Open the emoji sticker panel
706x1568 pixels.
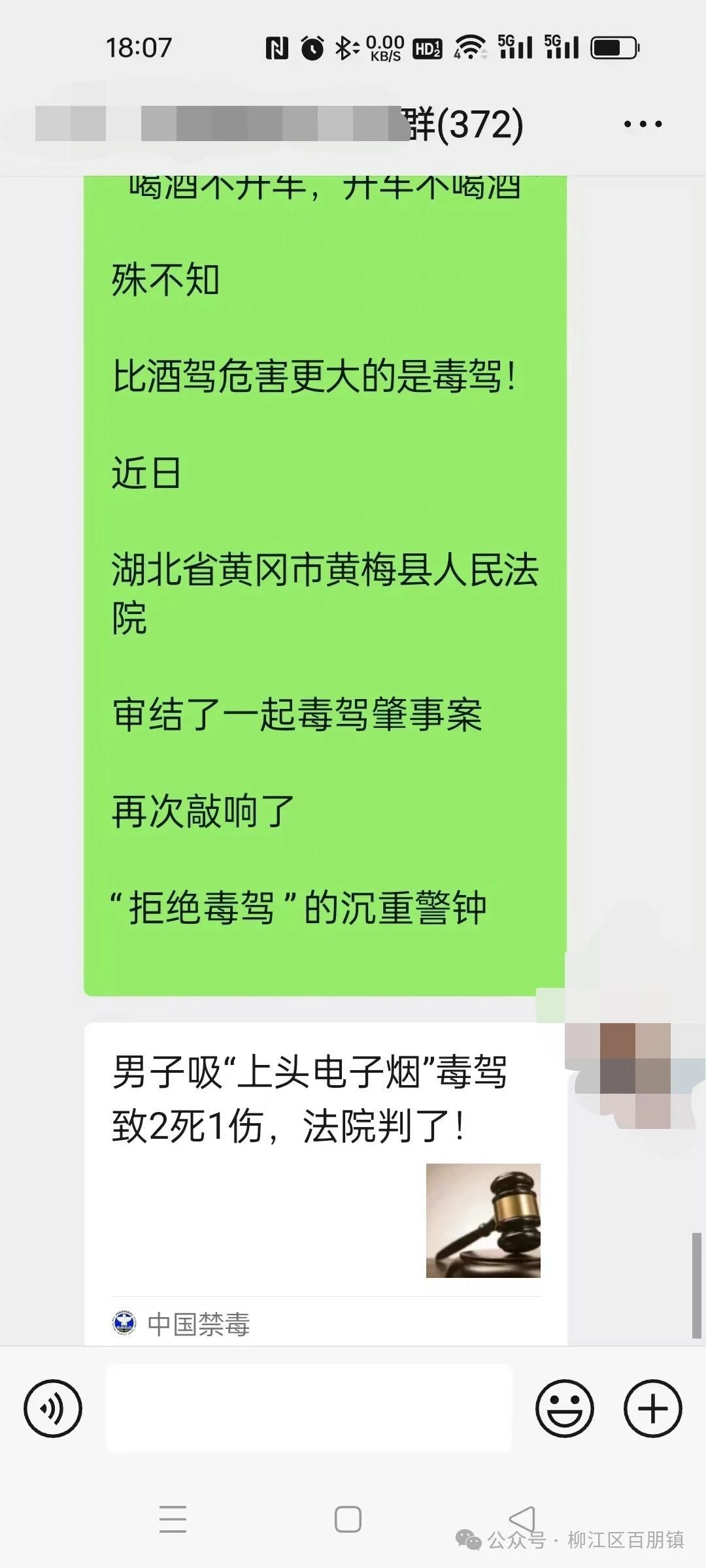coord(564,1408)
